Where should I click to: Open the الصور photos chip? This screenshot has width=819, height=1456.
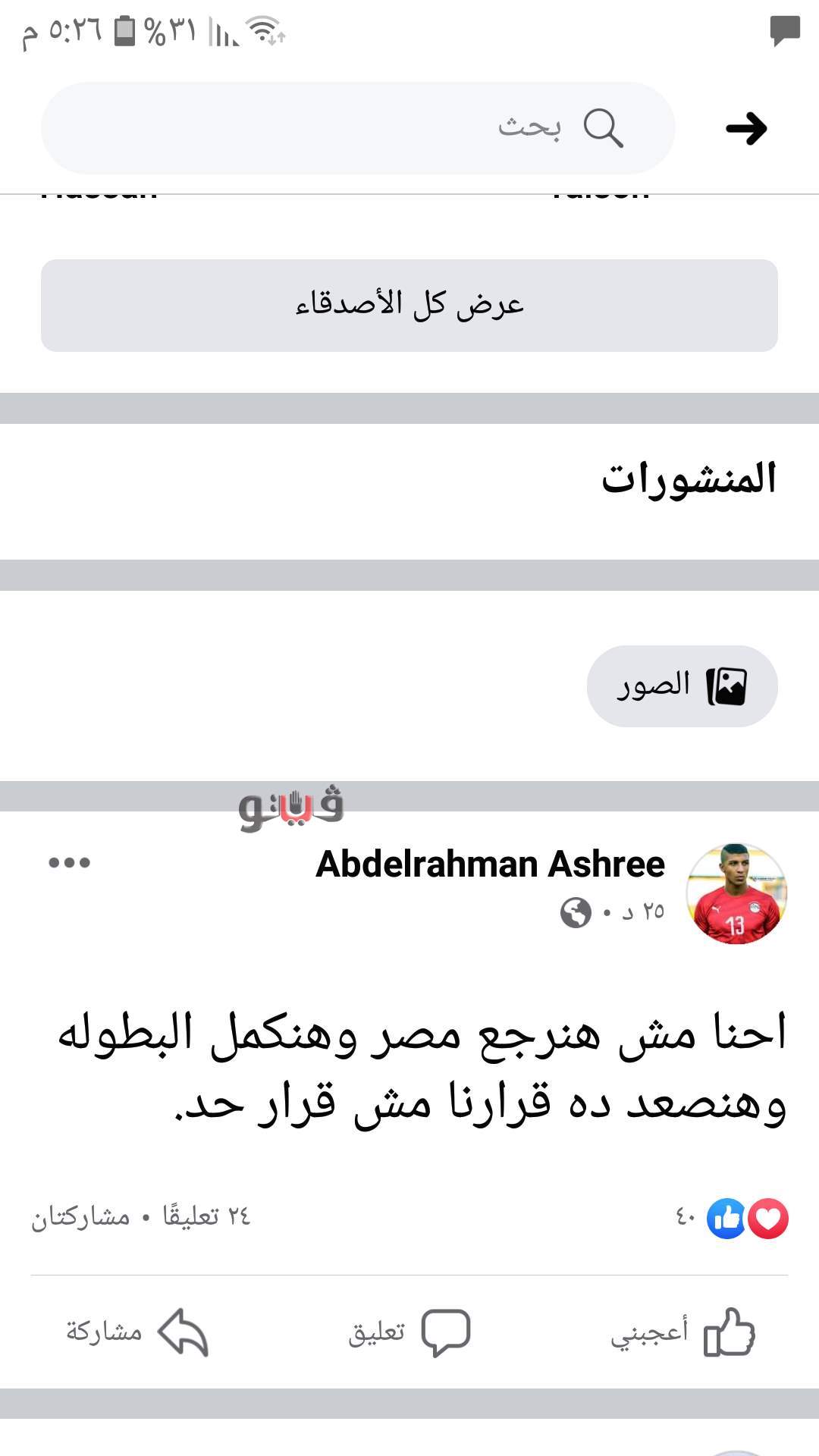682,686
